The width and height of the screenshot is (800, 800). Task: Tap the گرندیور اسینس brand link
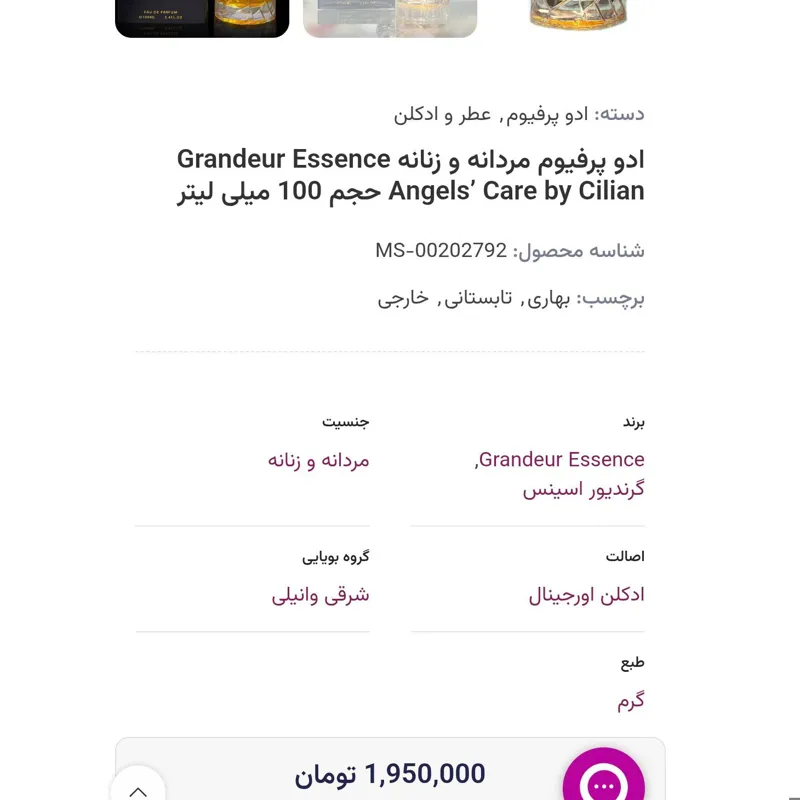(583, 490)
